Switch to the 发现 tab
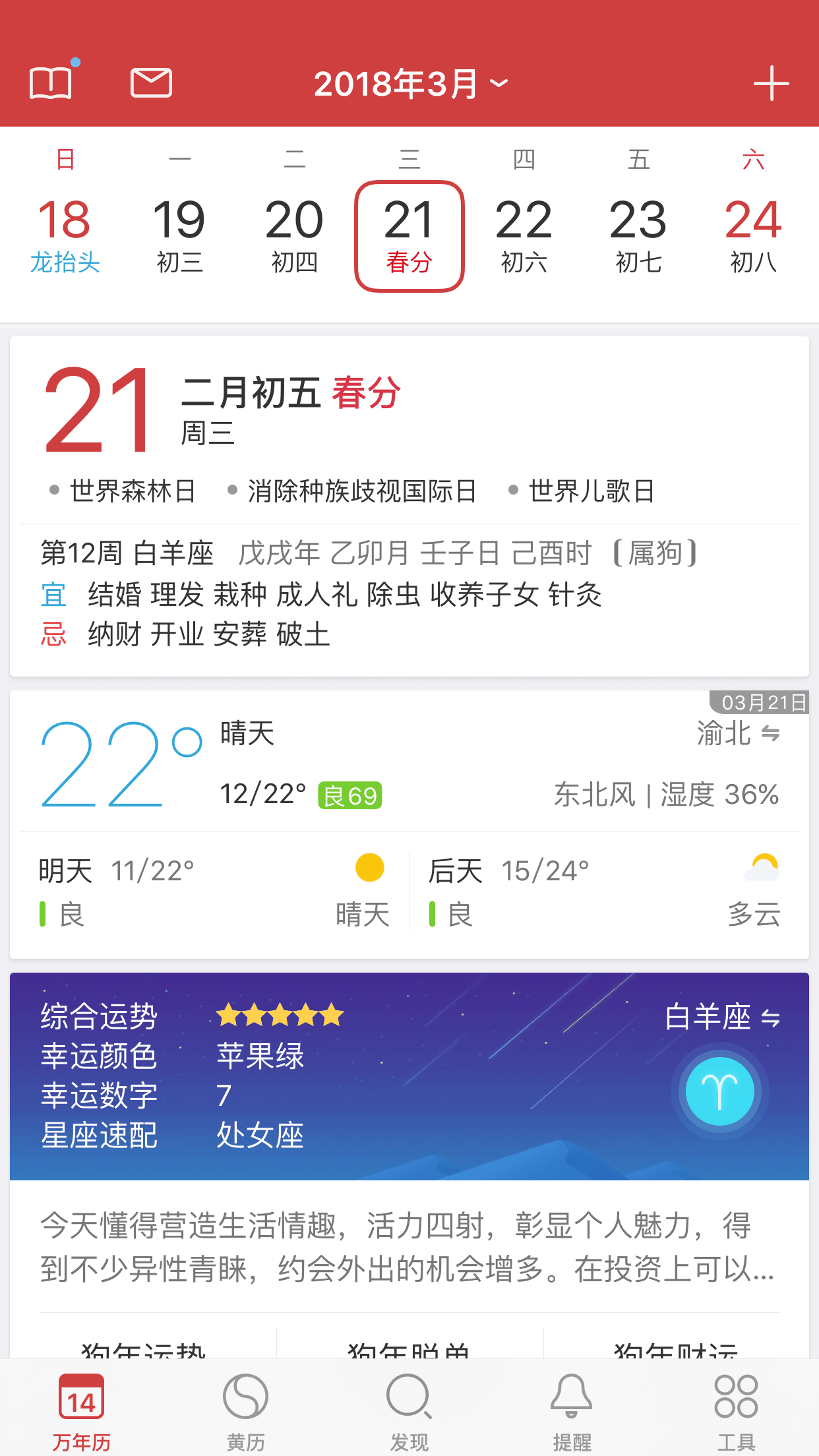This screenshot has width=819, height=1456. 409,1412
